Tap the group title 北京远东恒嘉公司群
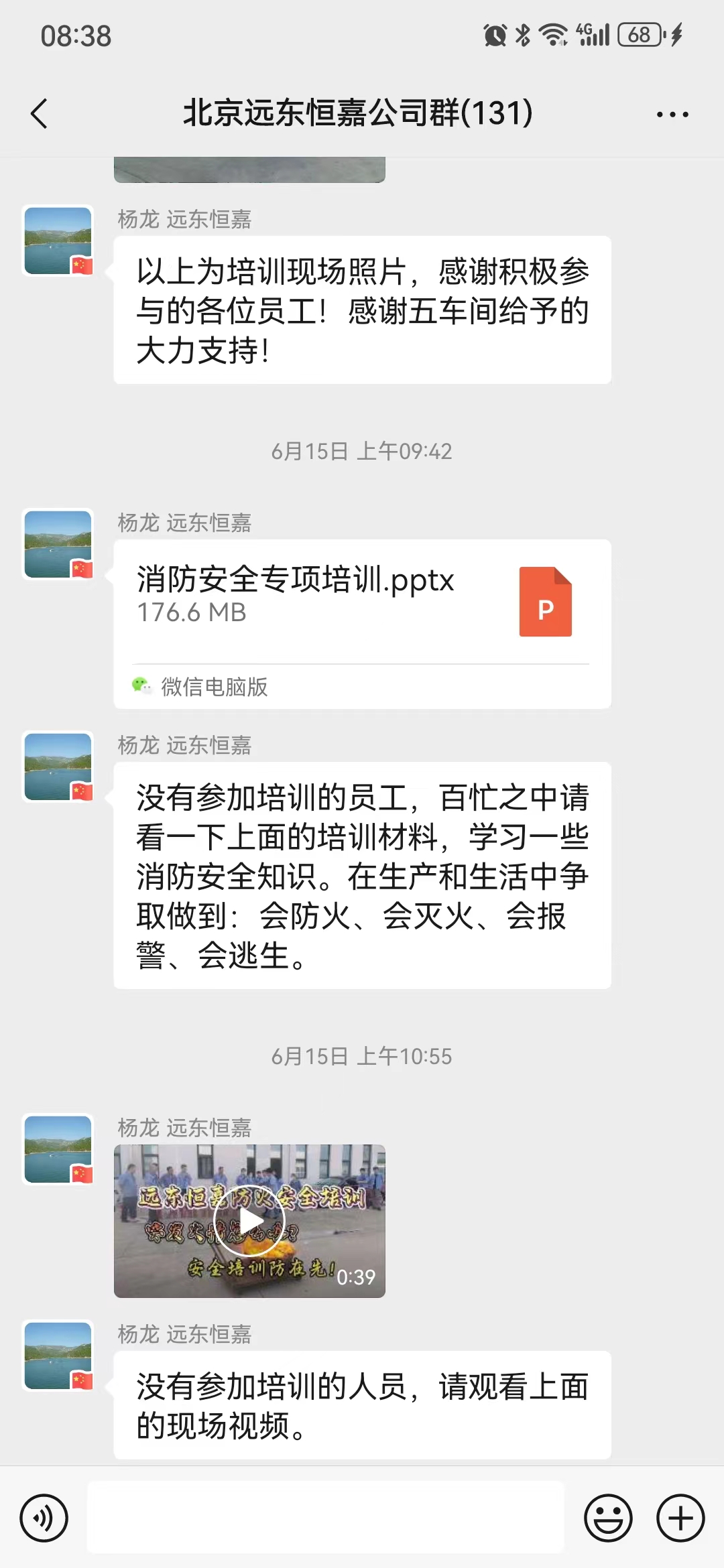This screenshot has width=724, height=1568. (x=357, y=113)
